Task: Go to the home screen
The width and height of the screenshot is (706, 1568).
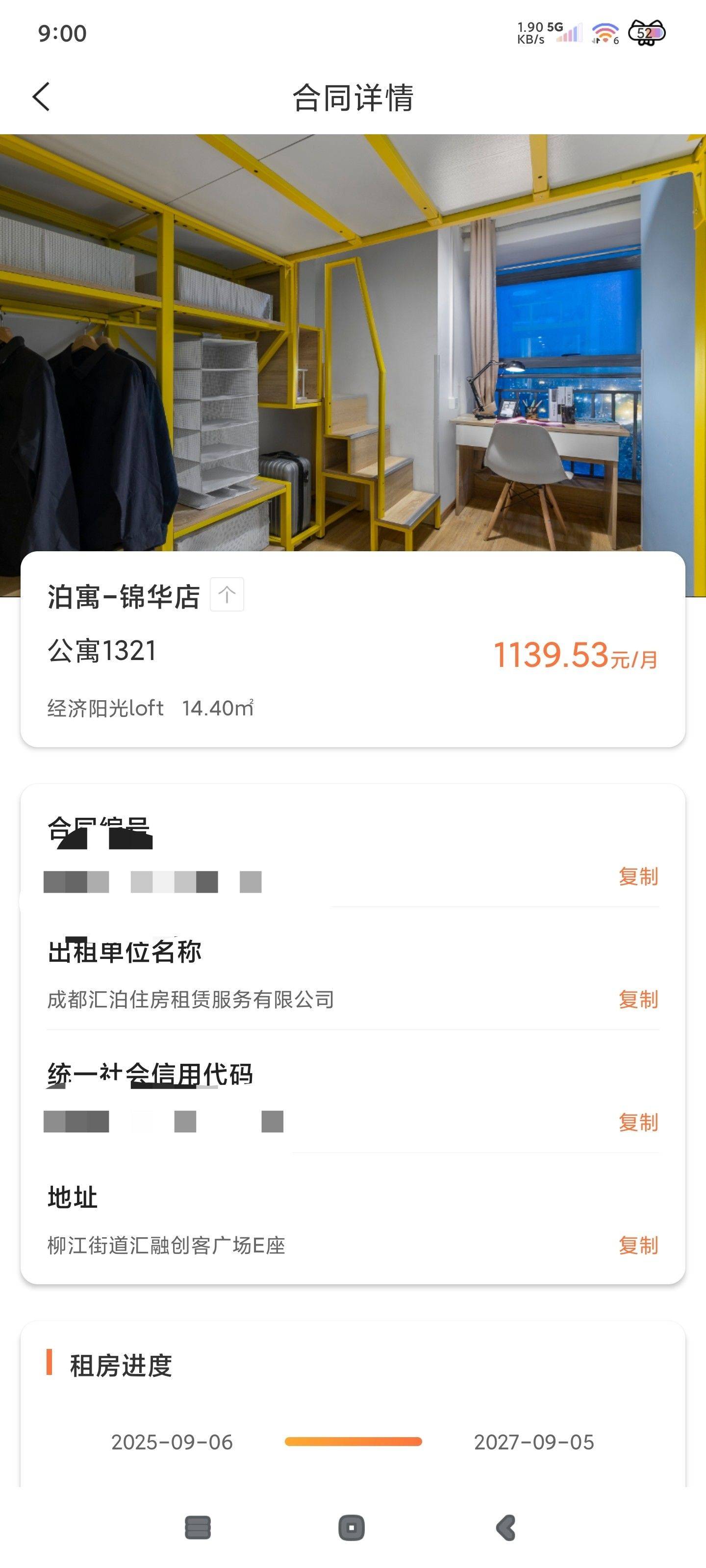Action: (352, 1528)
